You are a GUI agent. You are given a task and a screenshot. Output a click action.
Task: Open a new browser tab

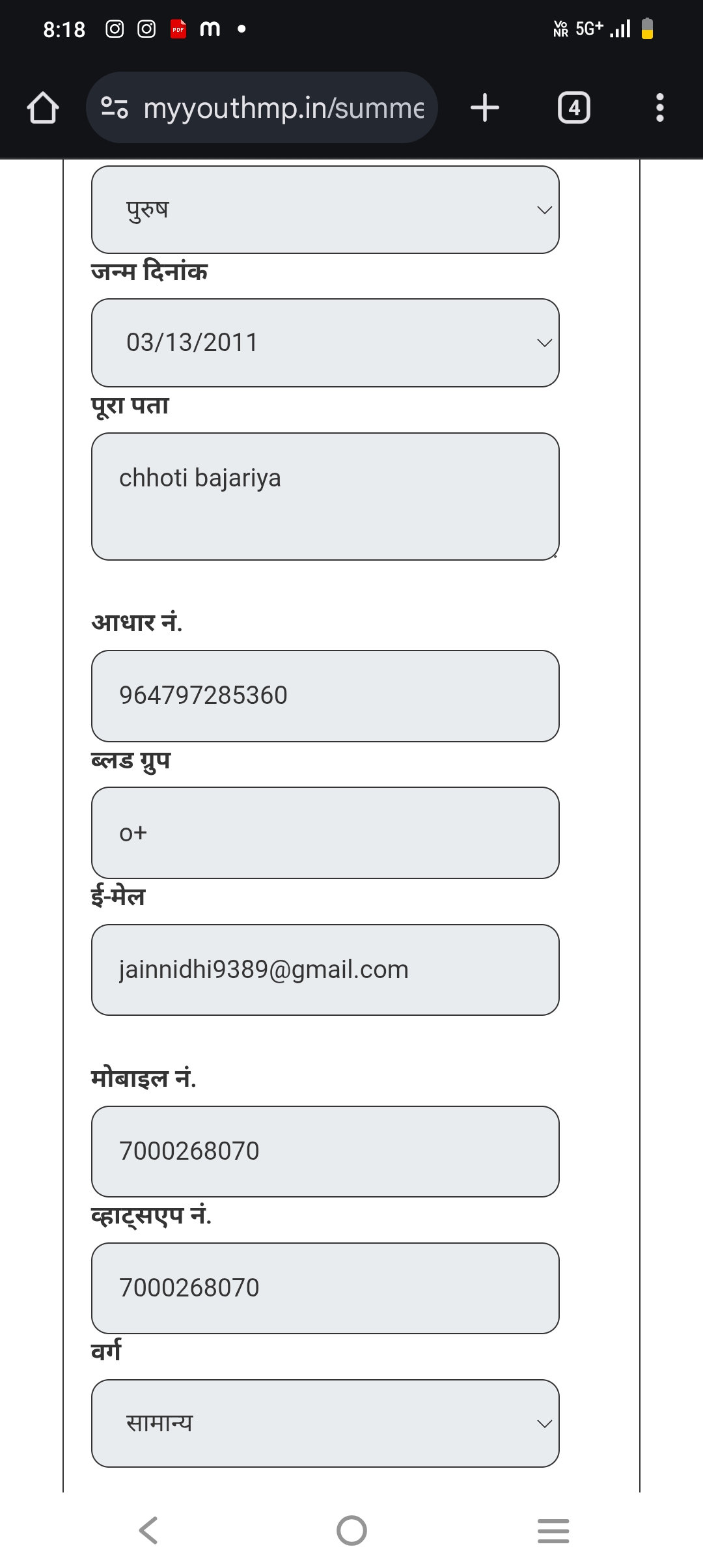coord(485,107)
